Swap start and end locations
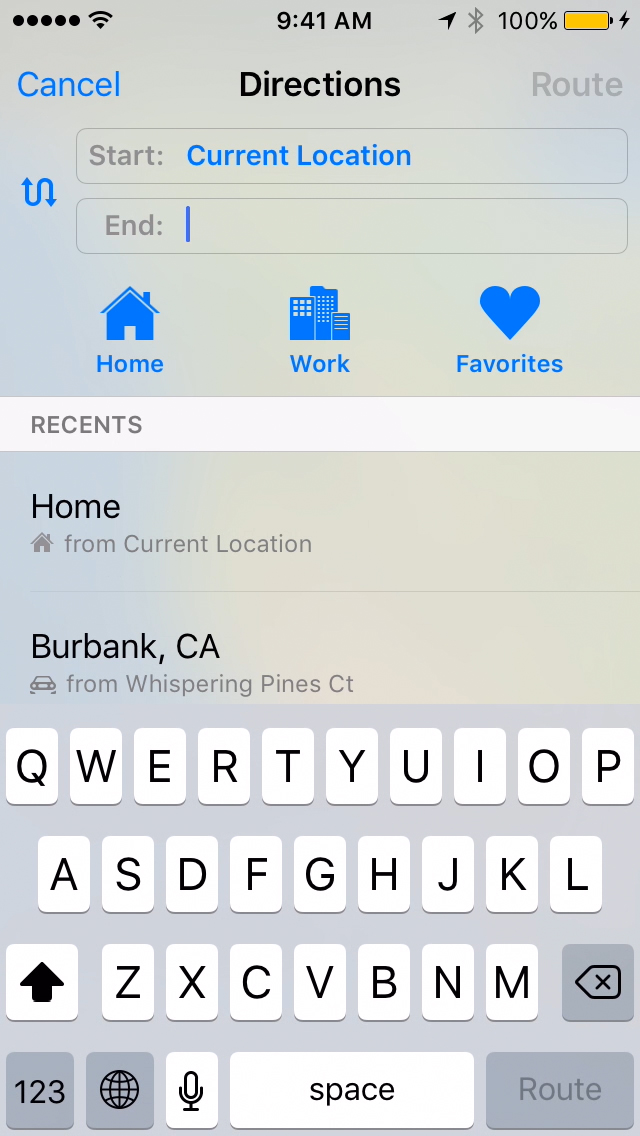640x1136 pixels. click(x=39, y=191)
